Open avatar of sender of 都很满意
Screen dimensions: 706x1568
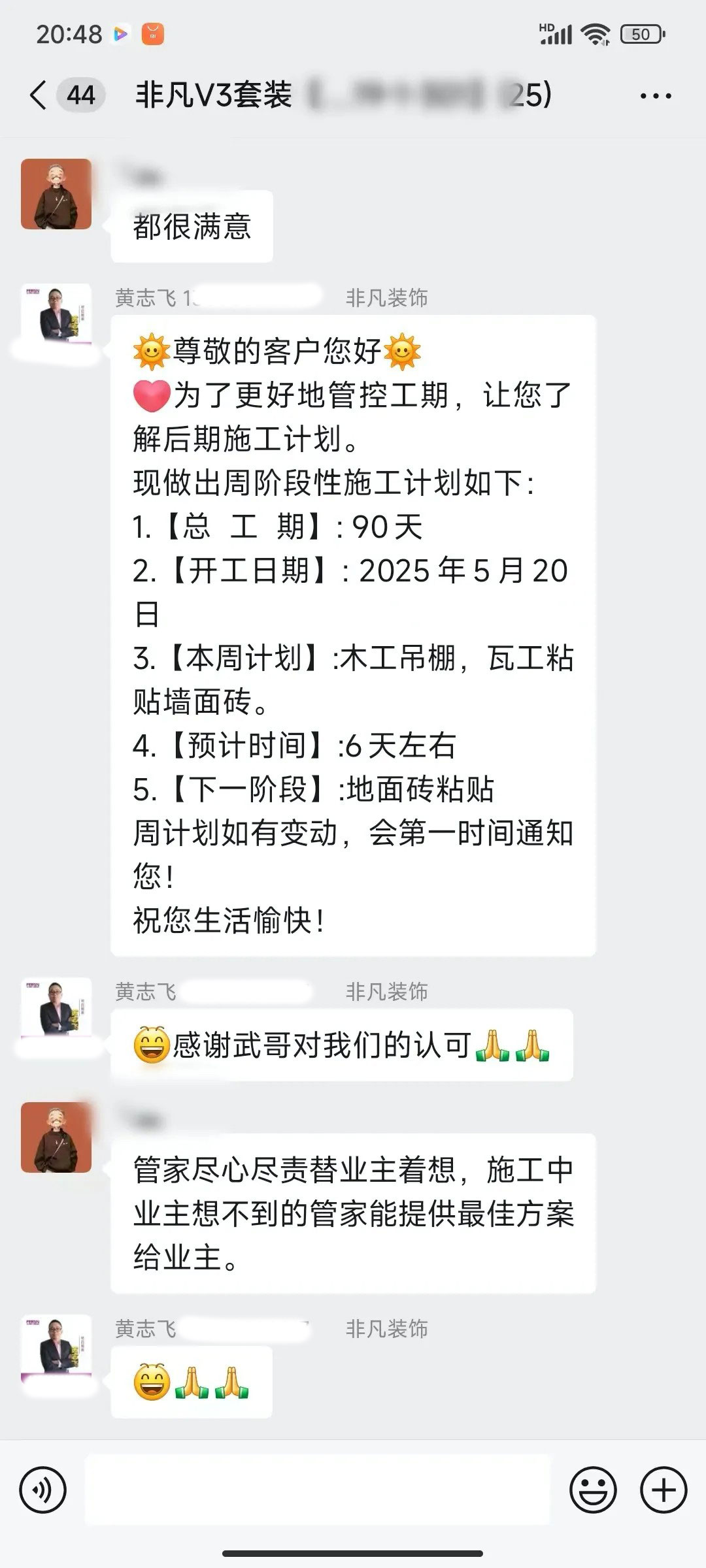pos(56,194)
